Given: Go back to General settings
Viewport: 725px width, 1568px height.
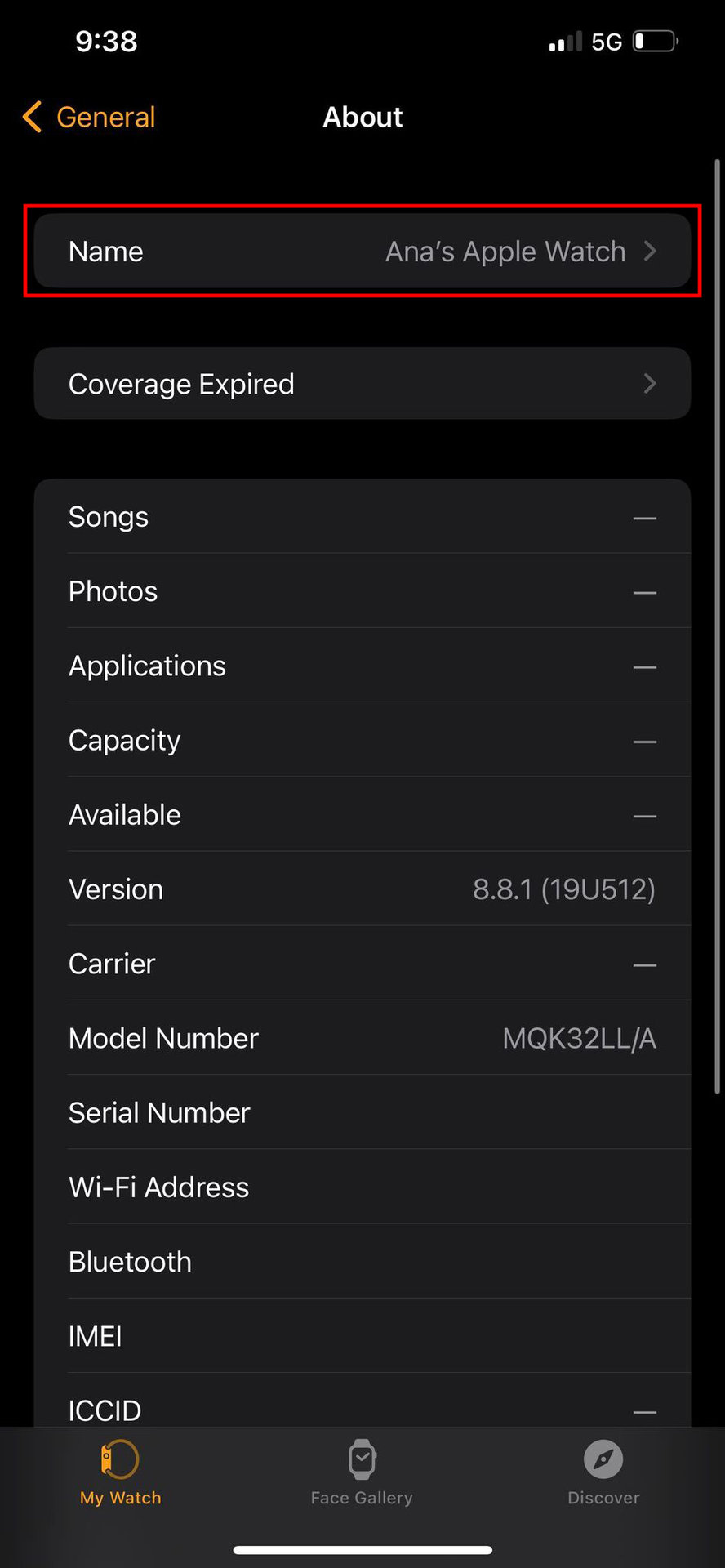Looking at the screenshot, I should pos(90,118).
